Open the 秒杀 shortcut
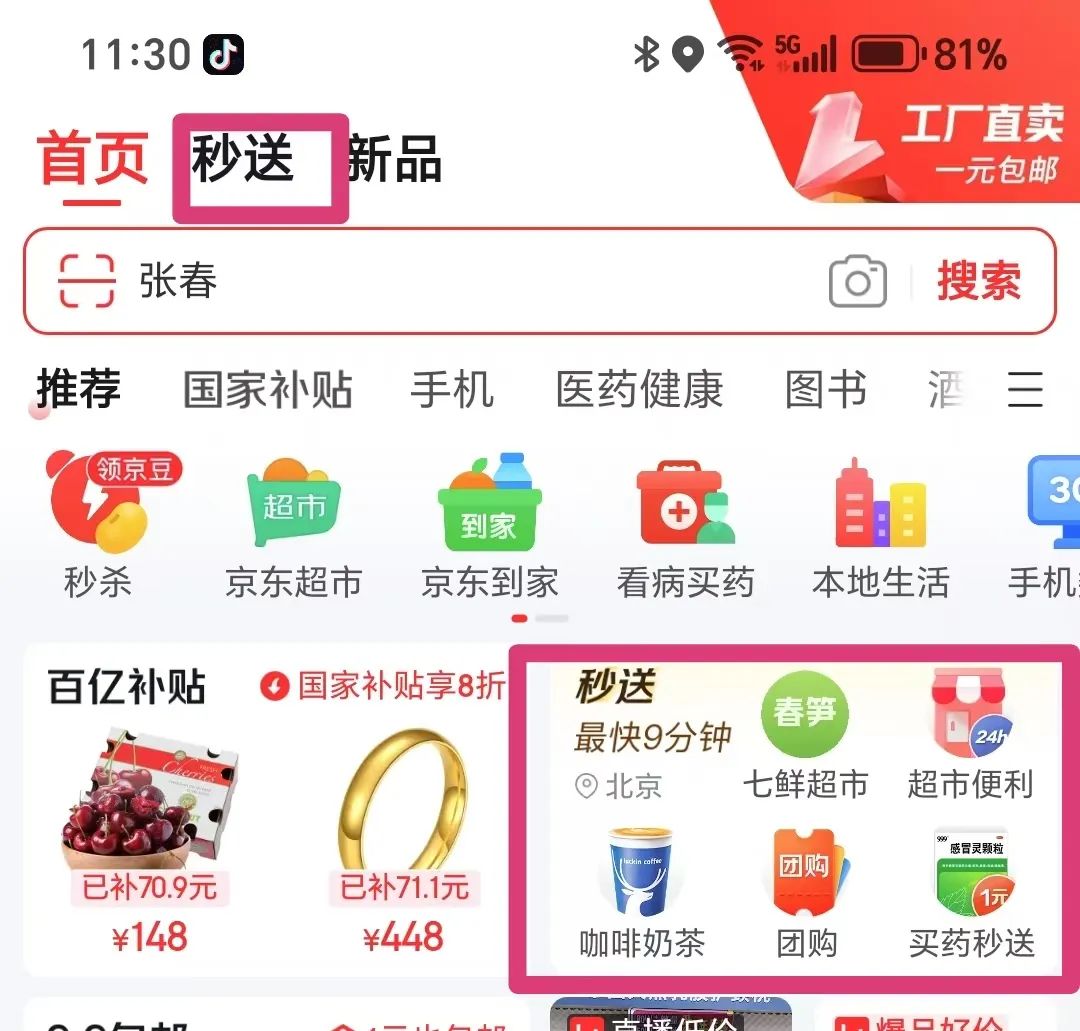The width and height of the screenshot is (1080, 1031). point(98,525)
